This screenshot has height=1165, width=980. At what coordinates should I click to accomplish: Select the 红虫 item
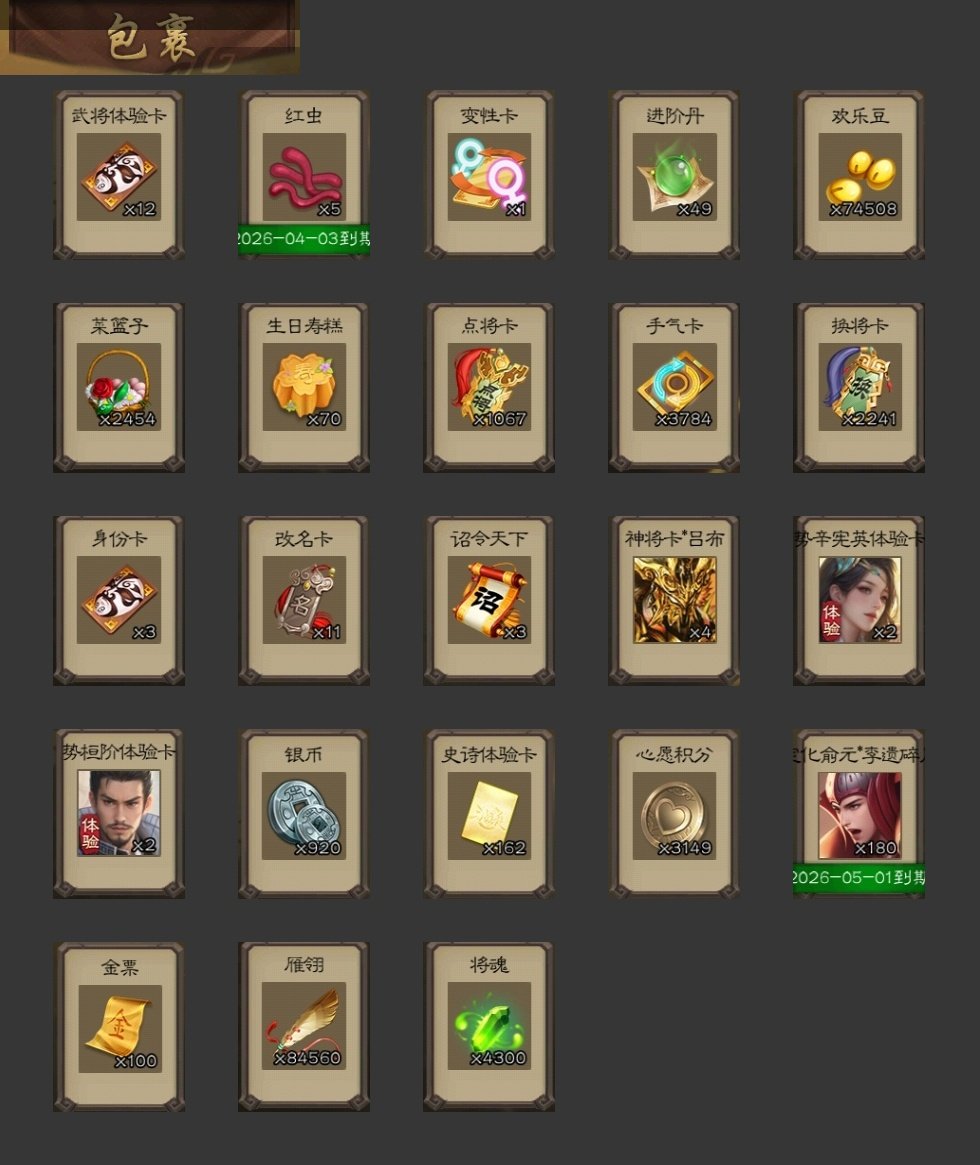click(x=304, y=177)
